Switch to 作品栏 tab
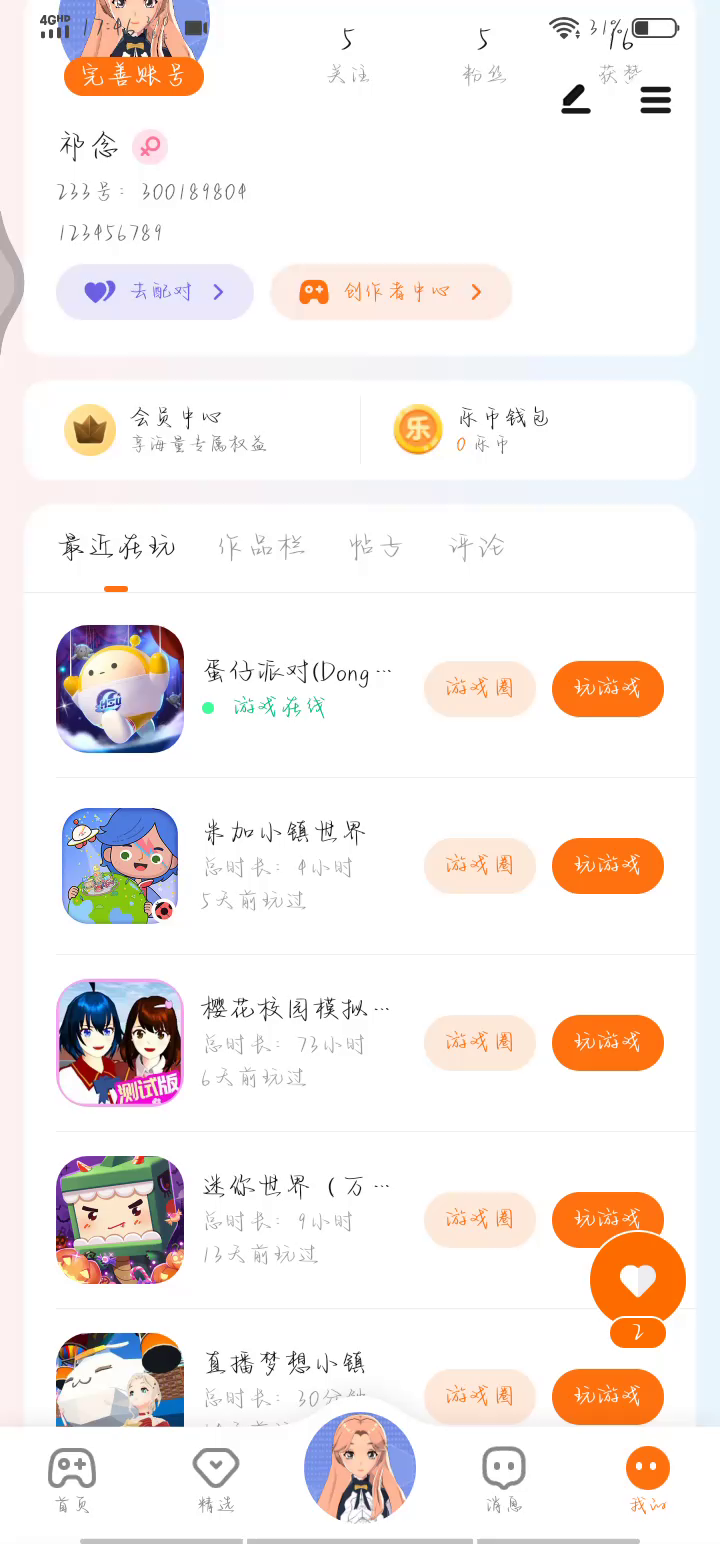 (261, 547)
